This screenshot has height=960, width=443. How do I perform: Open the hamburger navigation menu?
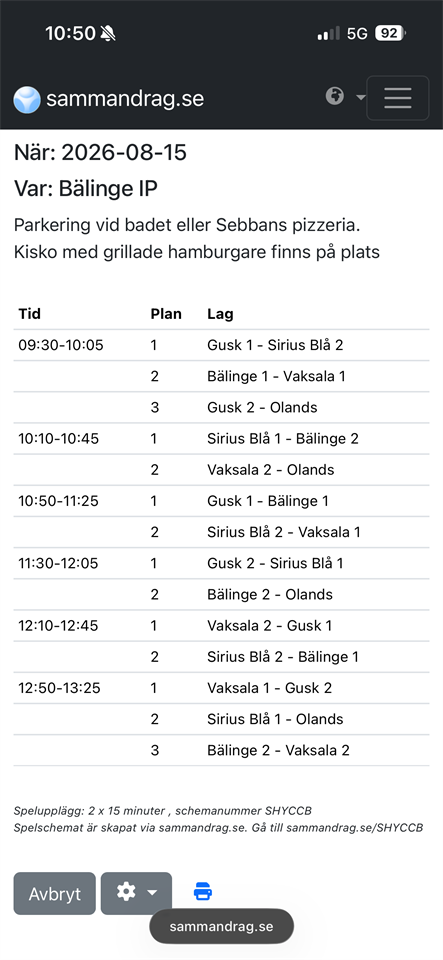(x=398, y=98)
